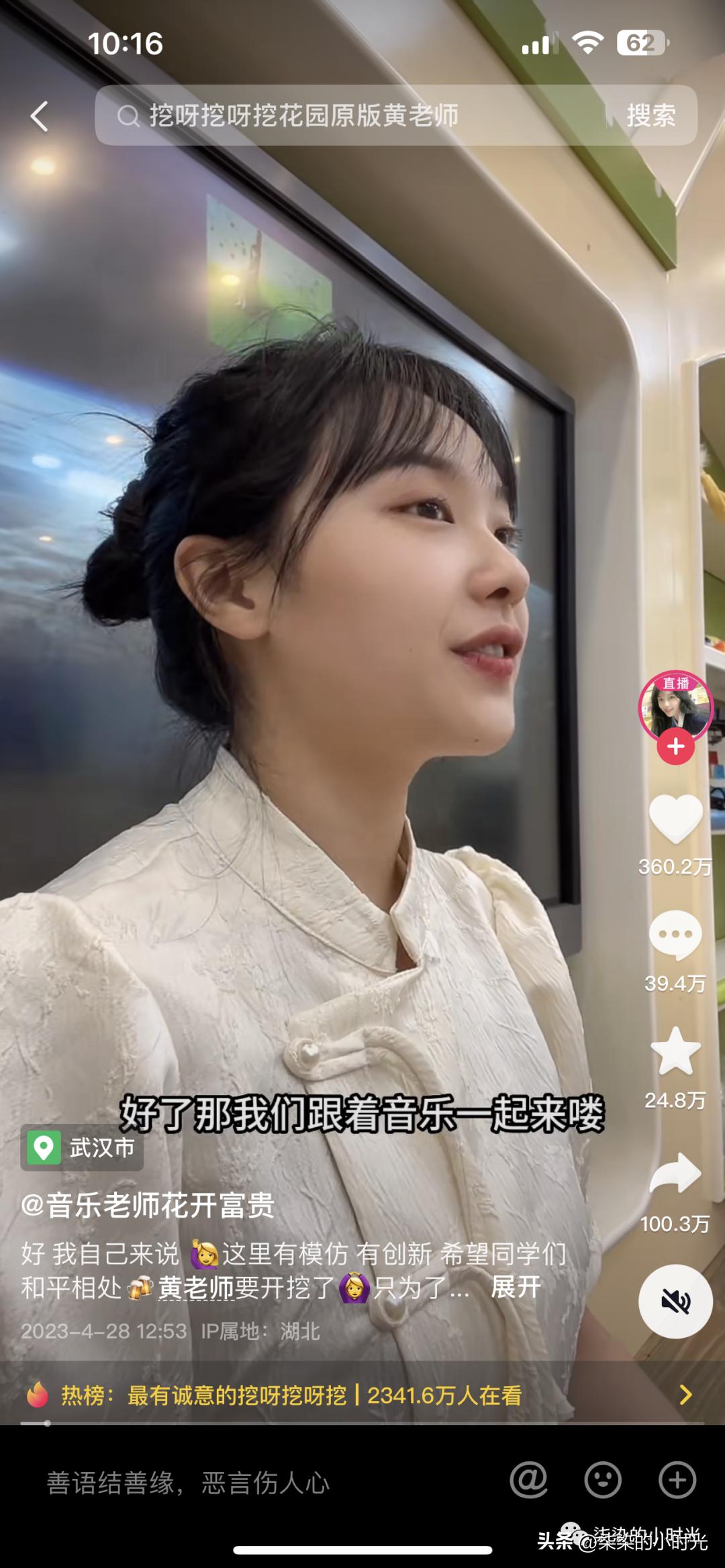This screenshot has height=1568, width=725.
Task: Open the search field with 挖呀挖呀挖花园原版黄老师
Action: pos(349,115)
